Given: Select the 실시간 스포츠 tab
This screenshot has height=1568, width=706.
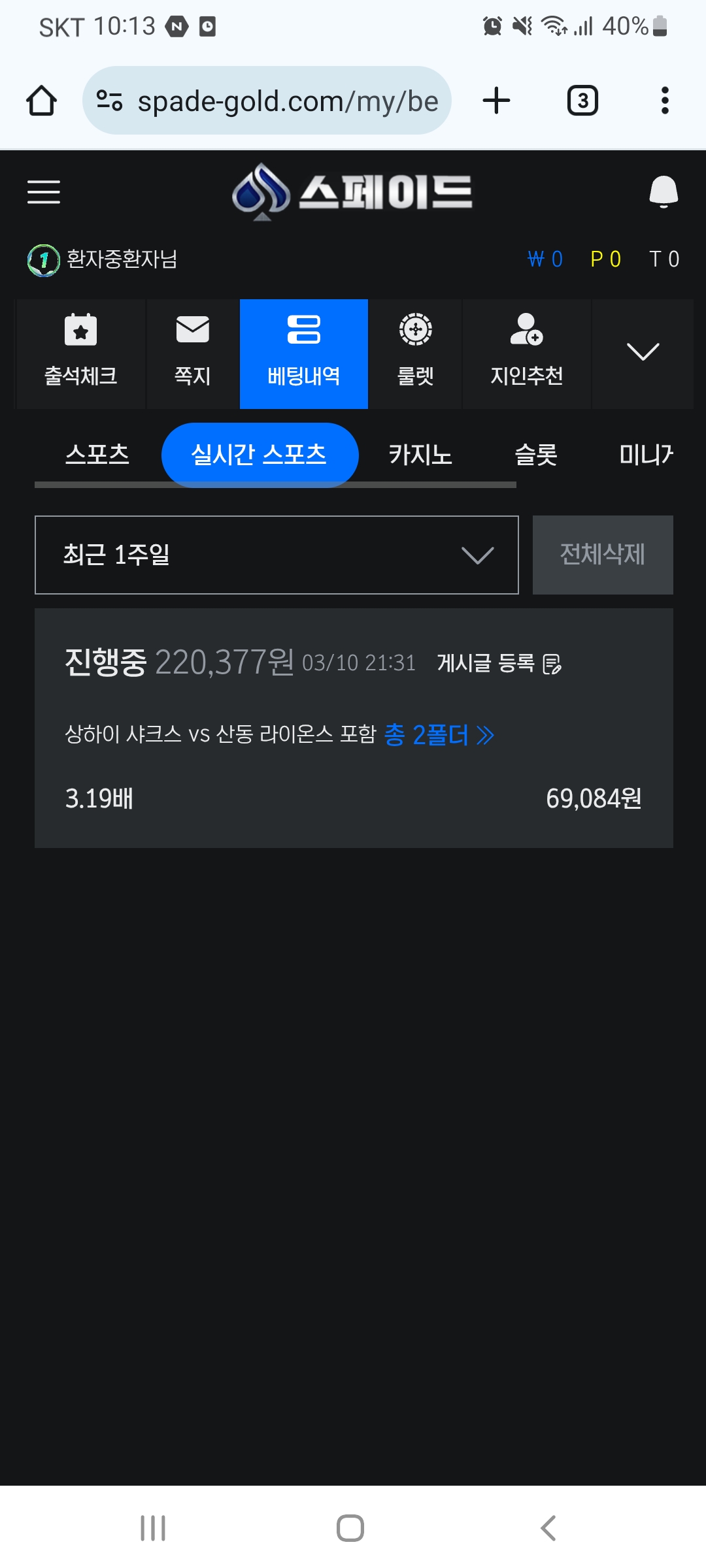Looking at the screenshot, I should (x=260, y=455).
